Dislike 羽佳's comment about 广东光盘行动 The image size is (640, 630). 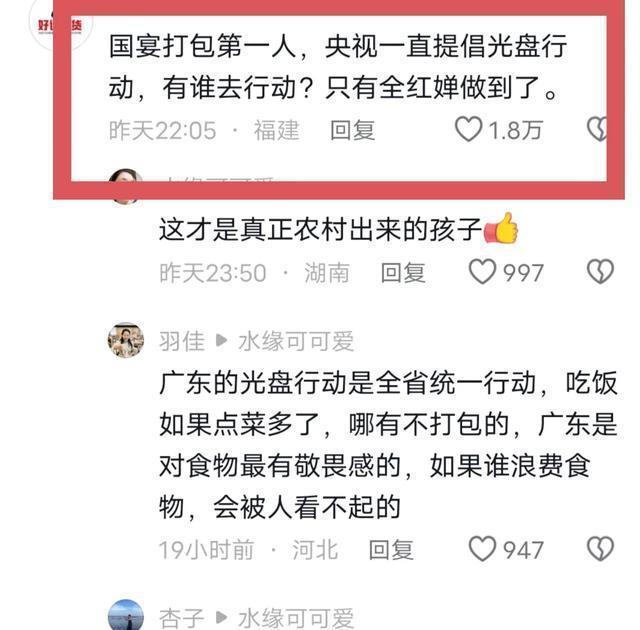click(600, 548)
